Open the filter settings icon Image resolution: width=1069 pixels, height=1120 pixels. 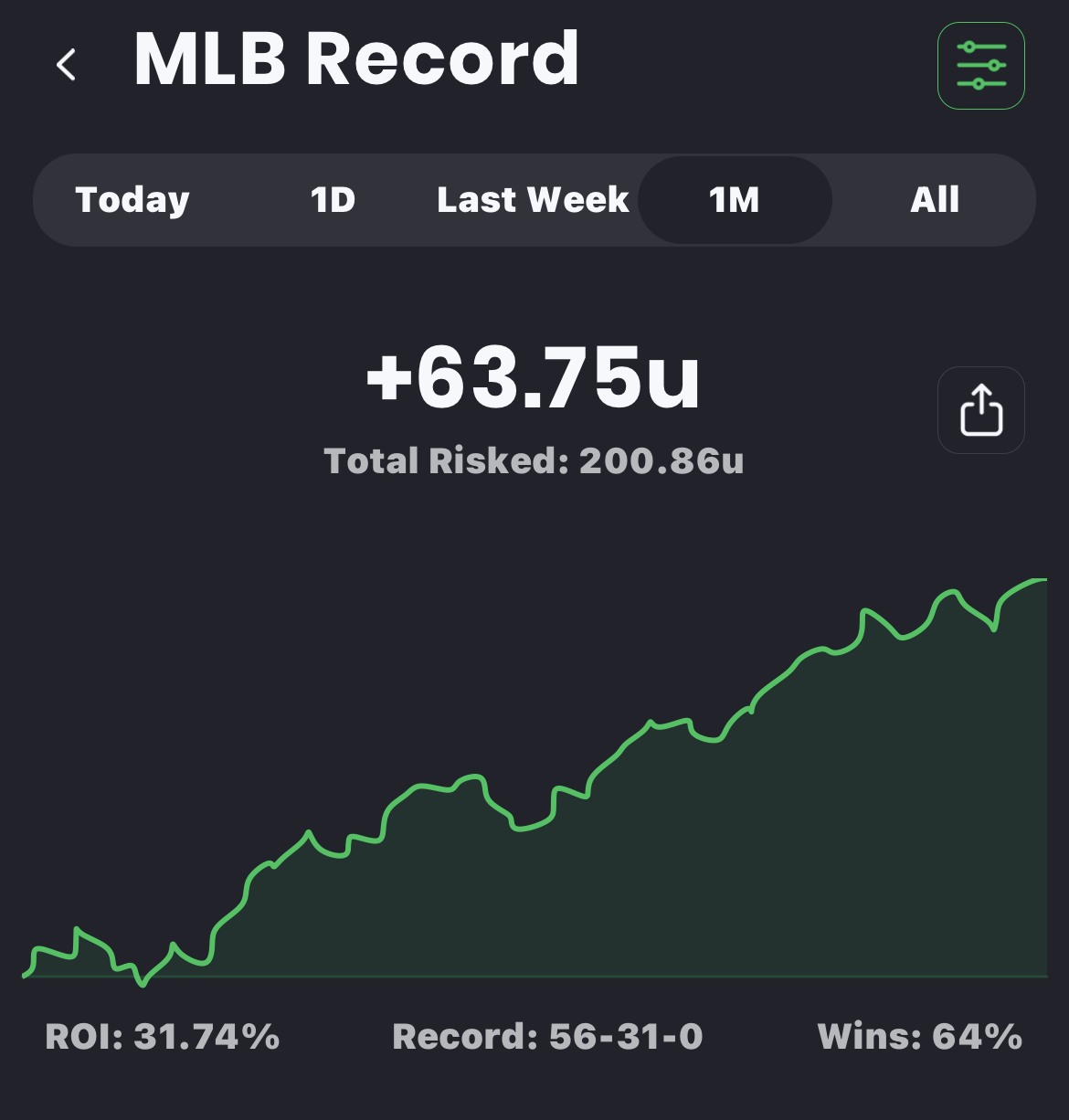(x=980, y=66)
